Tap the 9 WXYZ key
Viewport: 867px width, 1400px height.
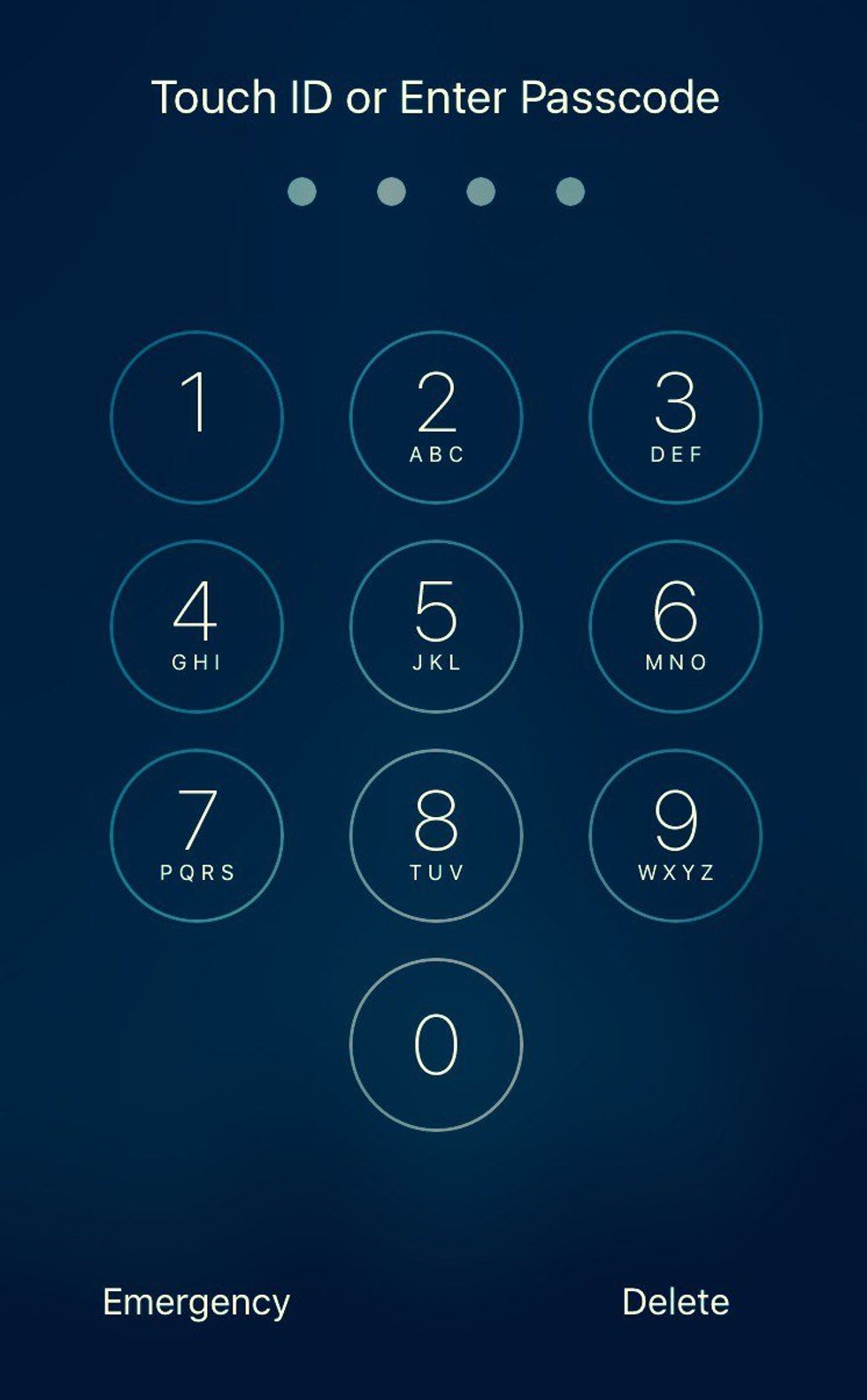(675, 836)
